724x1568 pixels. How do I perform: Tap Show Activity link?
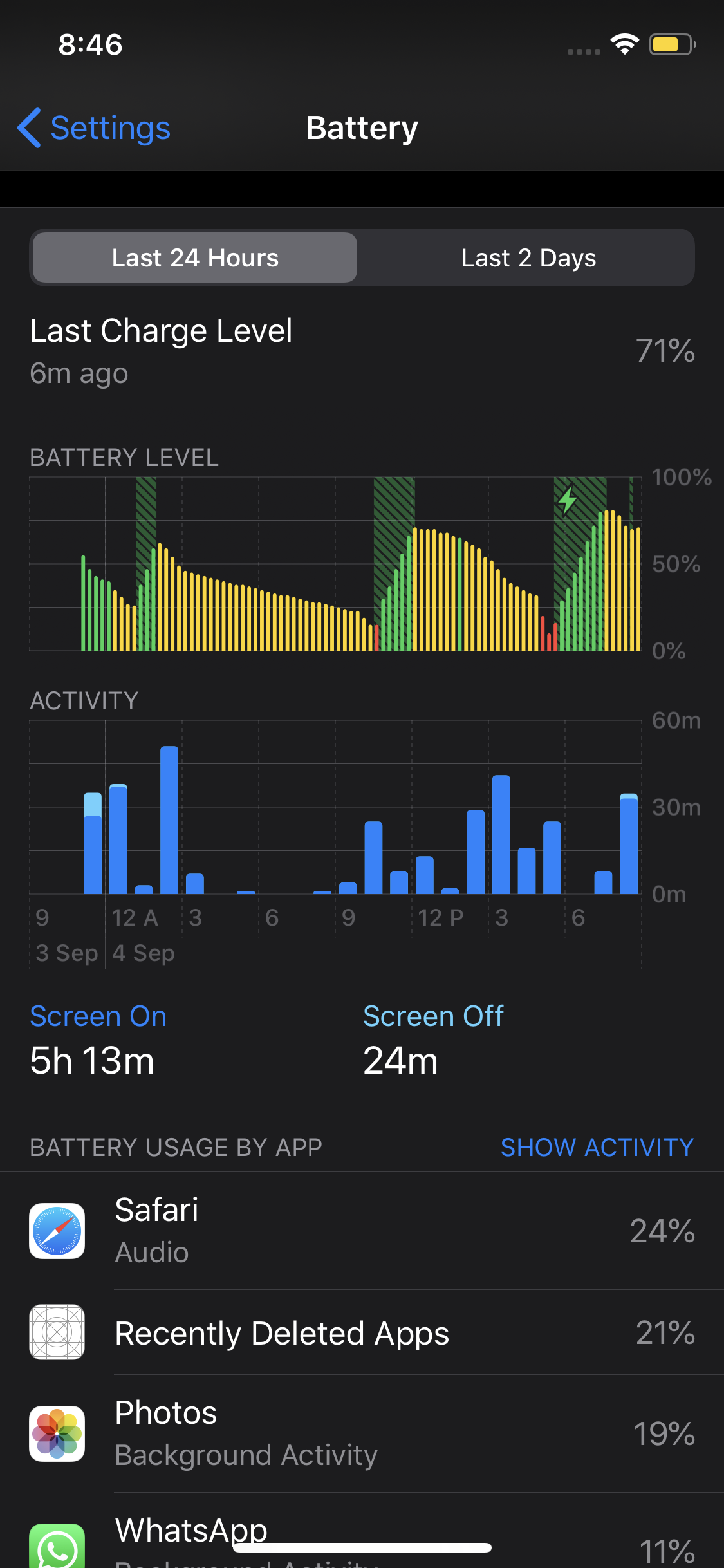[x=597, y=1147]
